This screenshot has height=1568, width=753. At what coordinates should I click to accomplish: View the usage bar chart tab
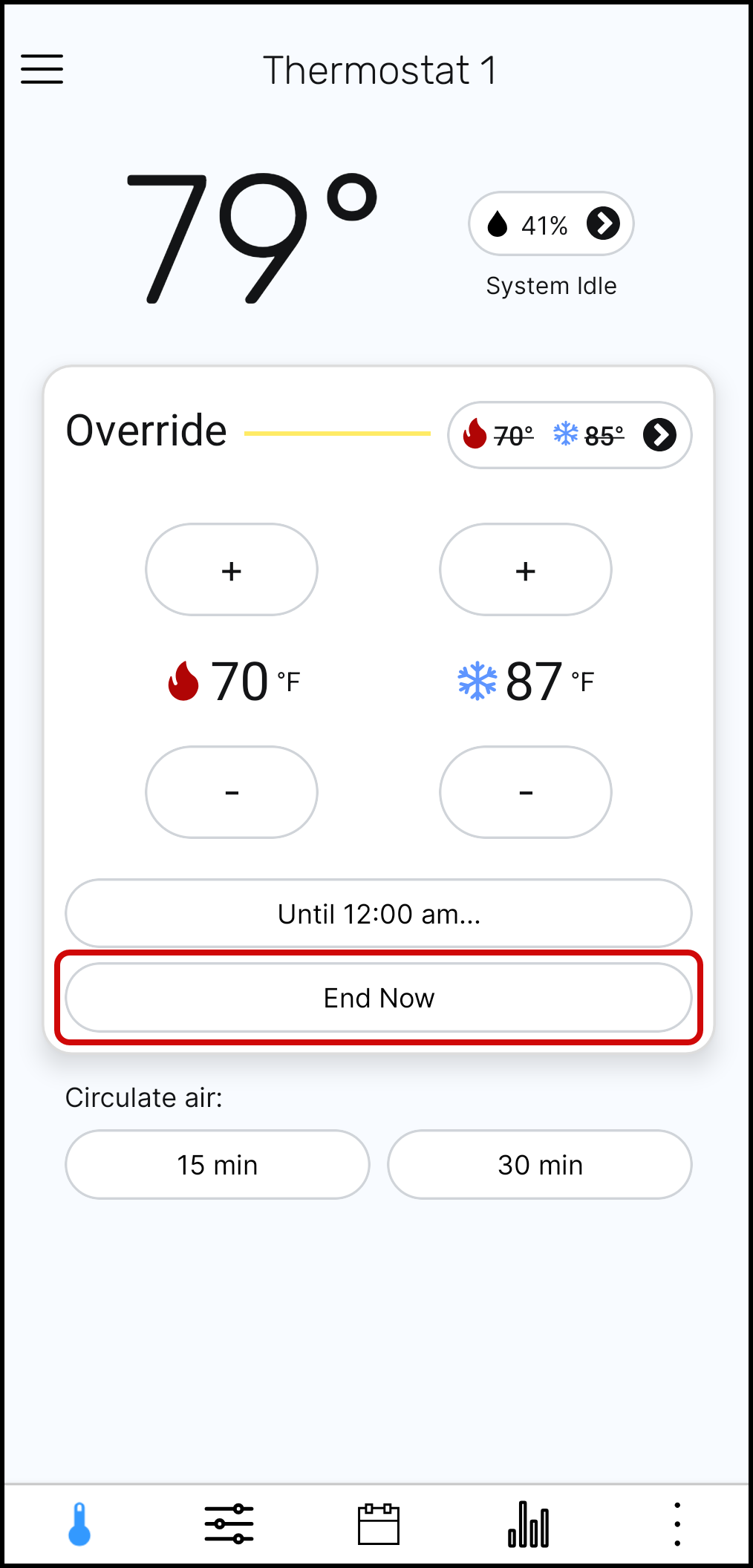click(529, 1523)
